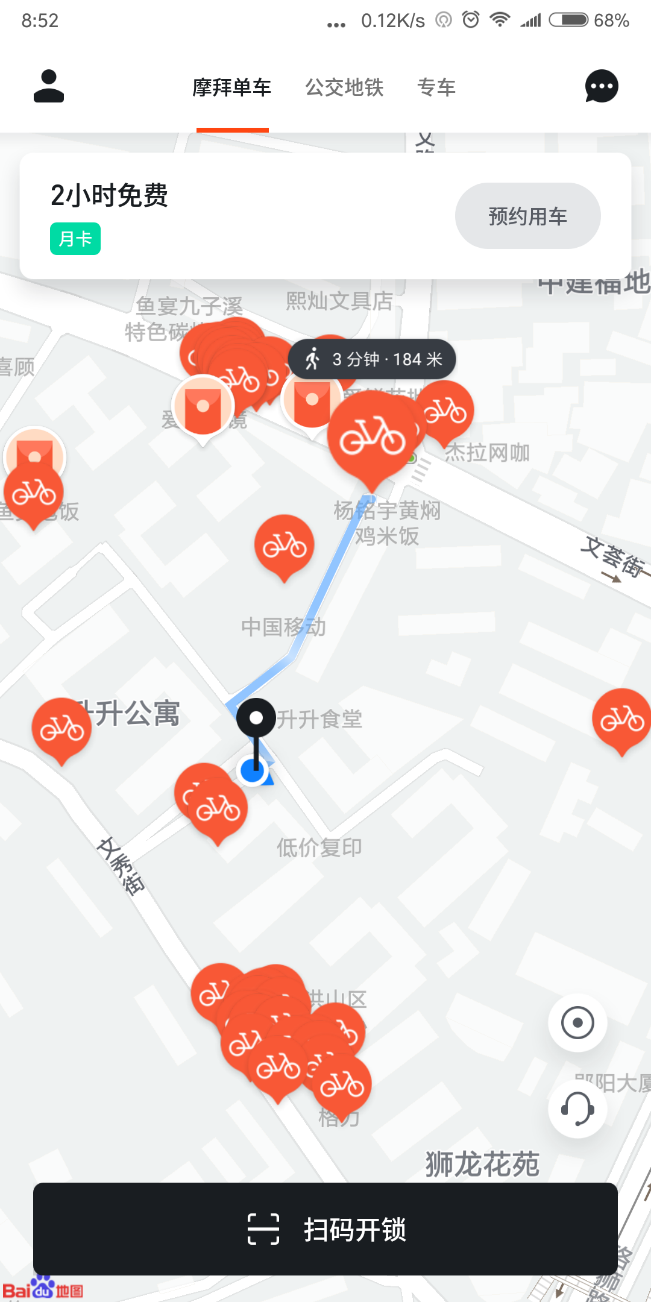651x1302 pixels.
Task: Tap the large selected bike pin
Action: coord(372,435)
